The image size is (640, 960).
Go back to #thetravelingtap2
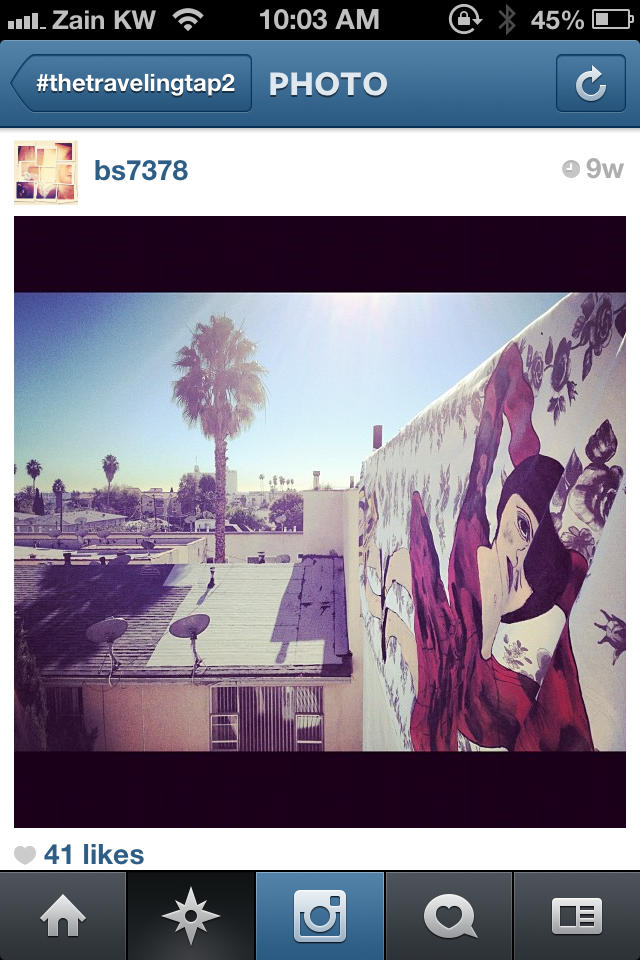131,83
